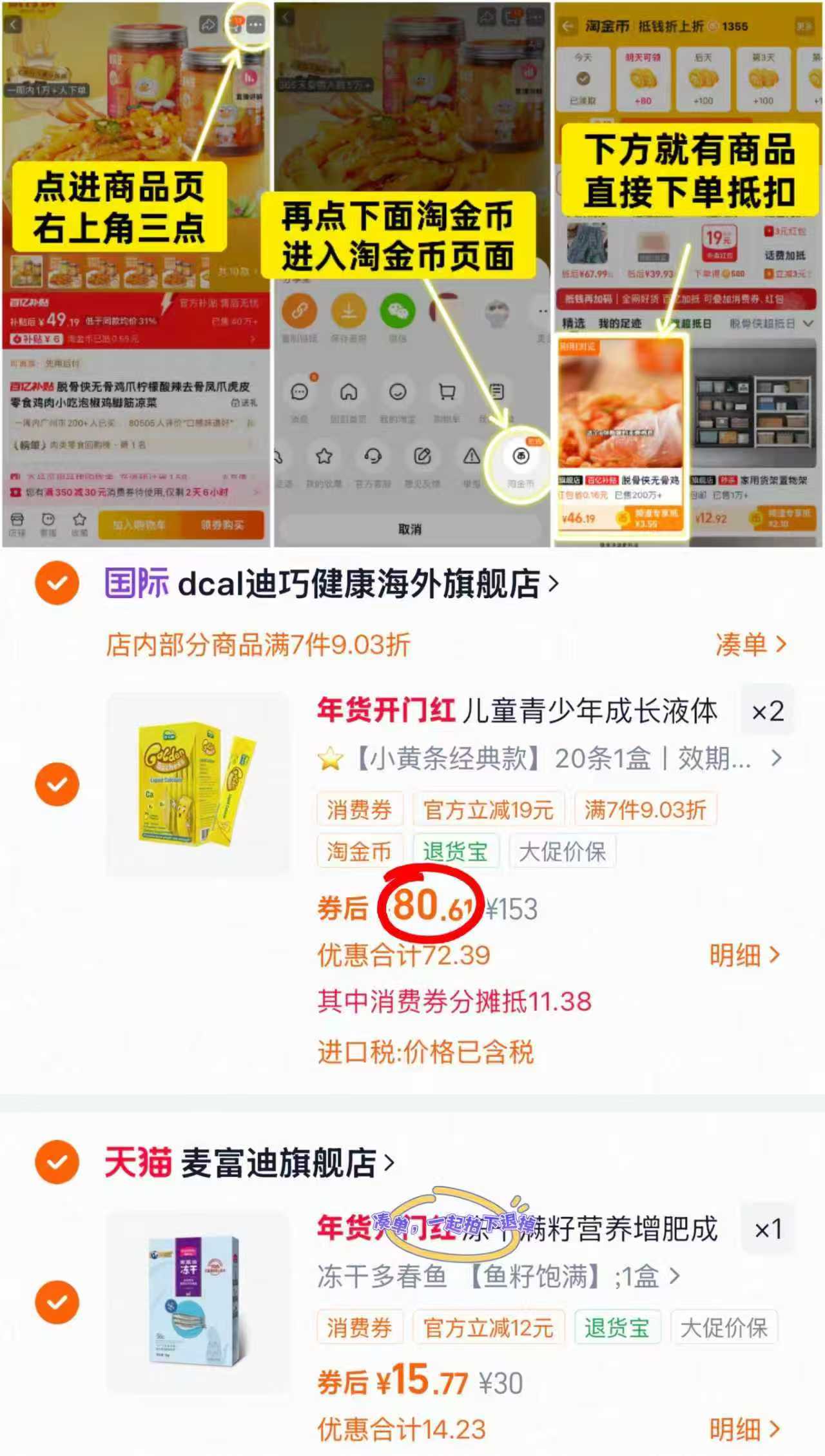
Task: Open the 购物车 cart icon in the panel
Action: click(x=446, y=391)
